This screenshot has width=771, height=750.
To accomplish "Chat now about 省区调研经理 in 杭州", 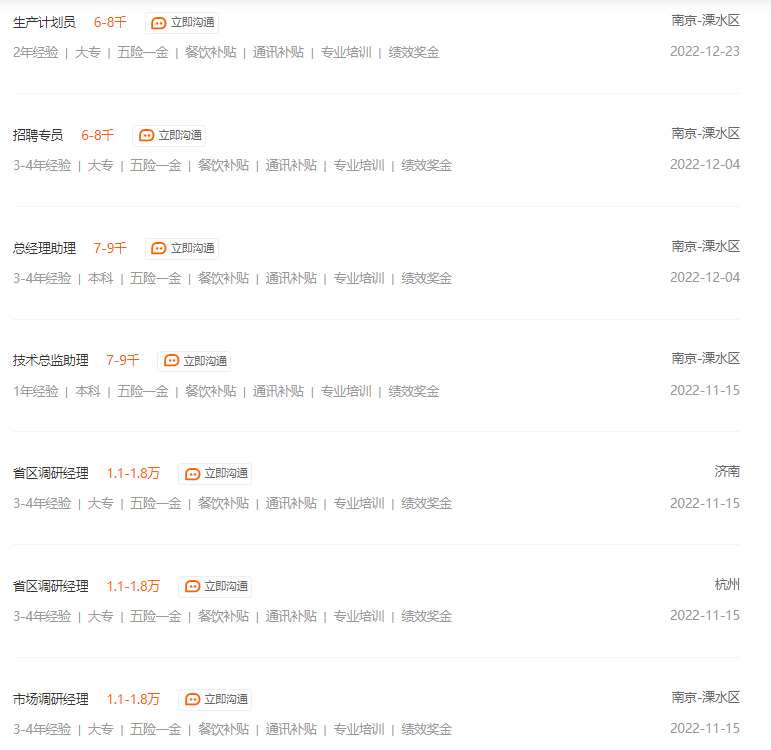I will (215, 587).
